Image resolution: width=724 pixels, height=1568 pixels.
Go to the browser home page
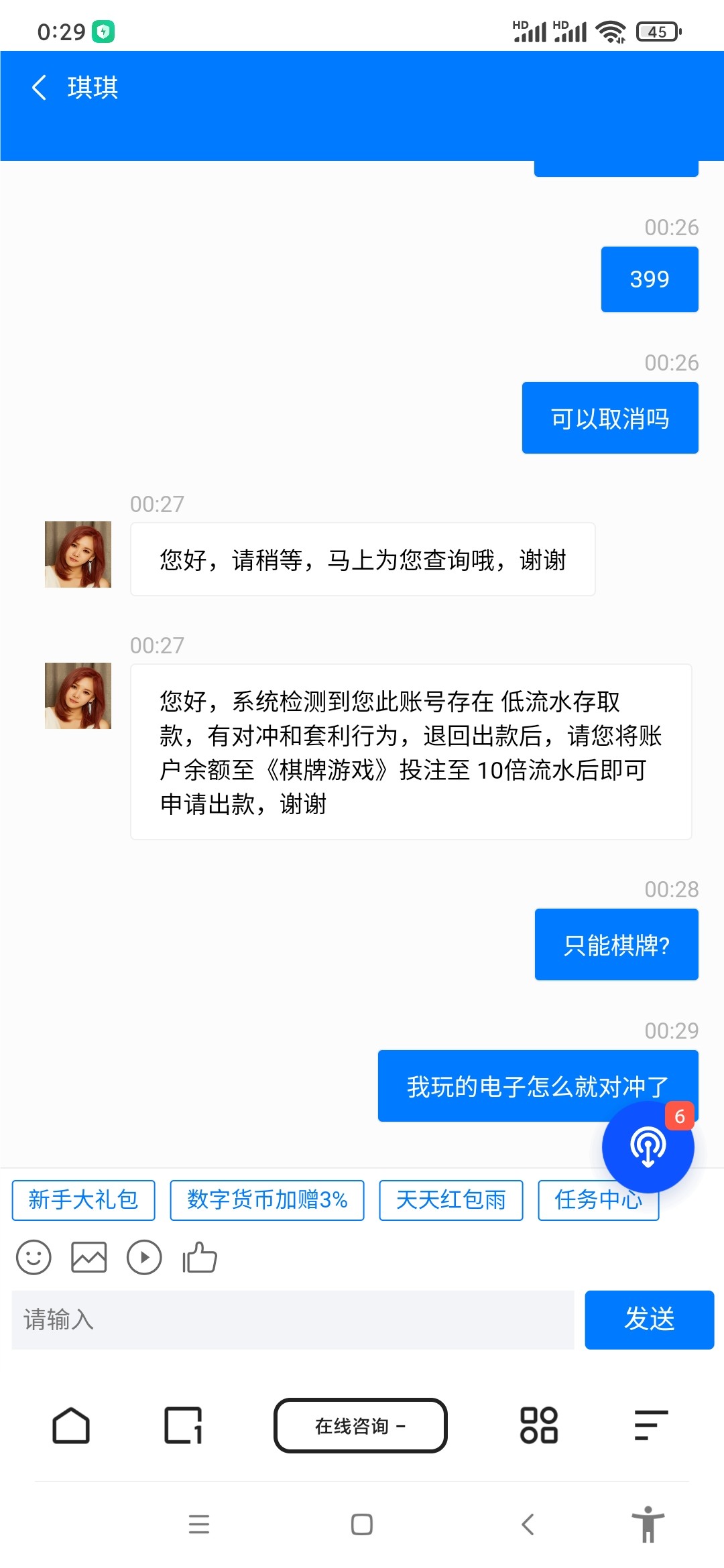pos(71,1425)
